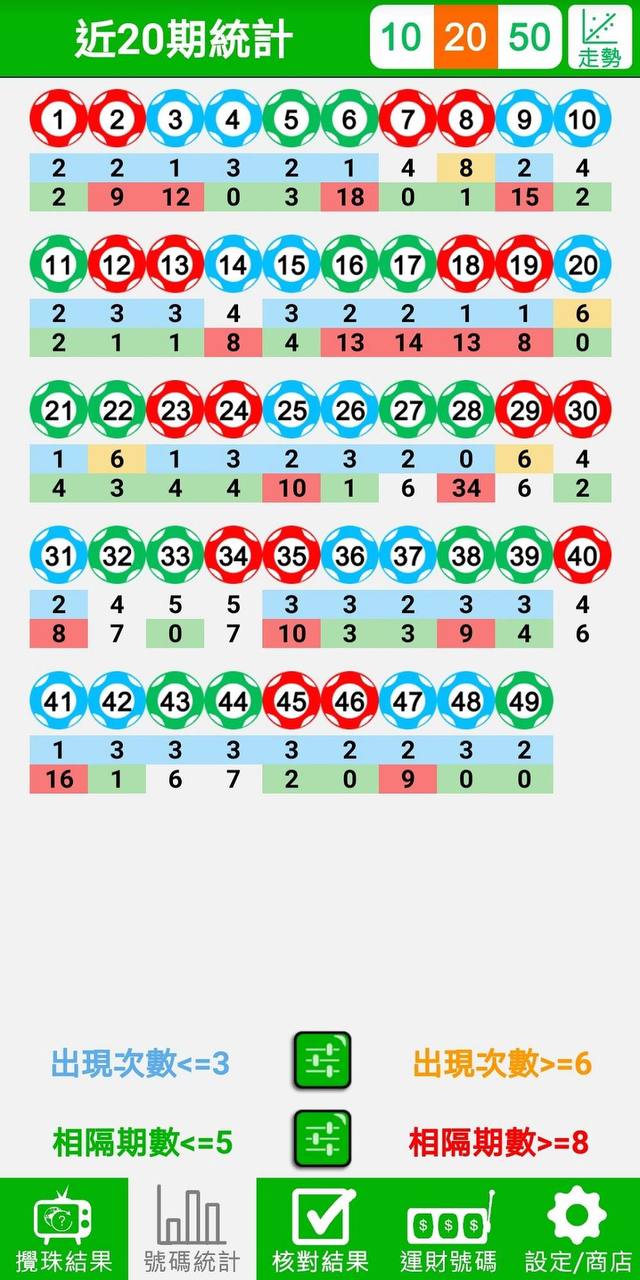The width and height of the screenshot is (640, 1280).
Task: Open the 走勢 trend chart
Action: 599,38
